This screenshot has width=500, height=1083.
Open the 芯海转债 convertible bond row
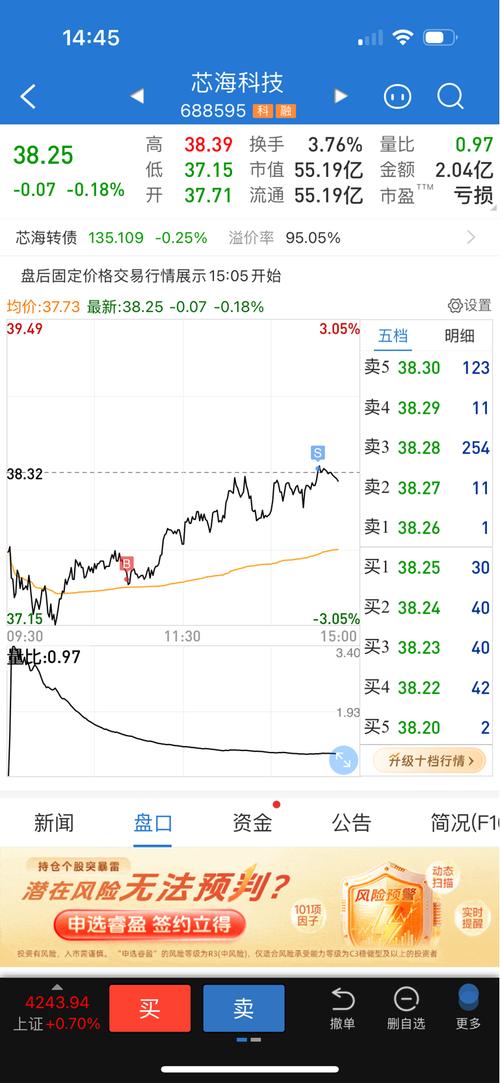[x=250, y=238]
